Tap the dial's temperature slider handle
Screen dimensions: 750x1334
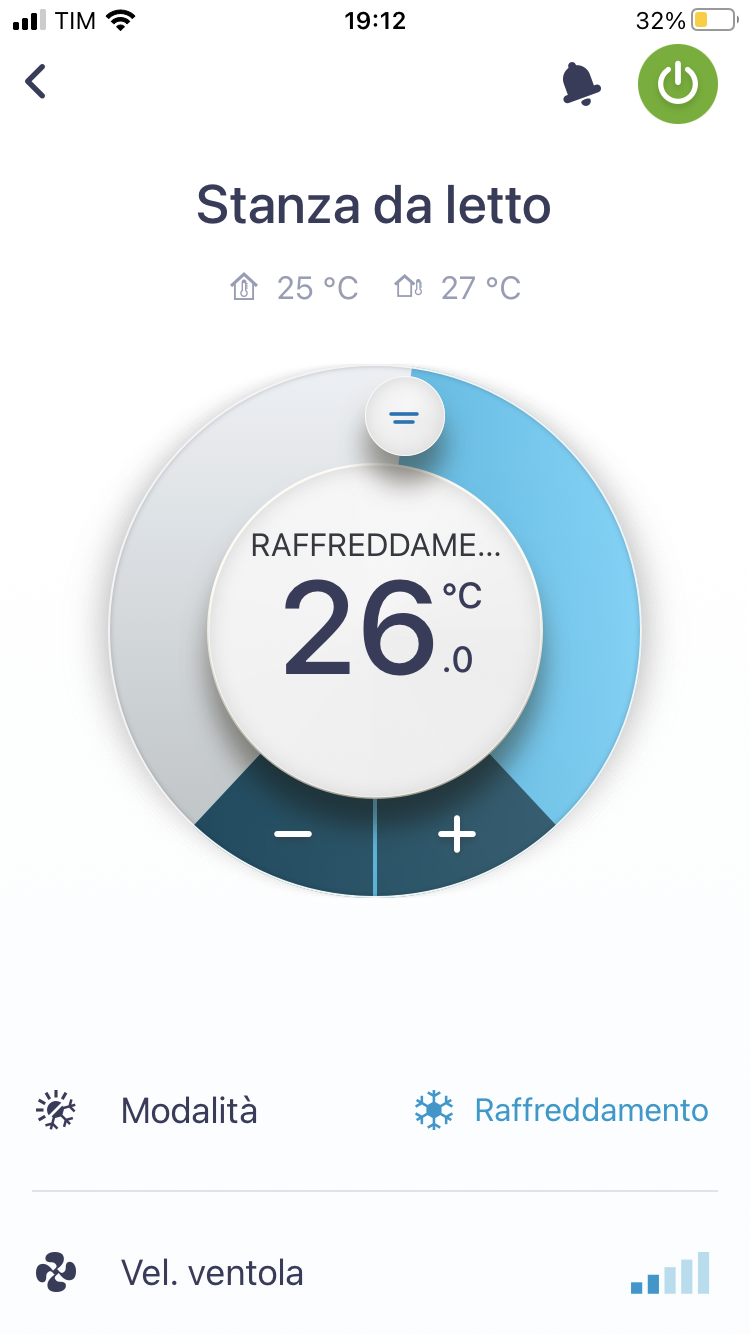pyautogui.click(x=405, y=417)
